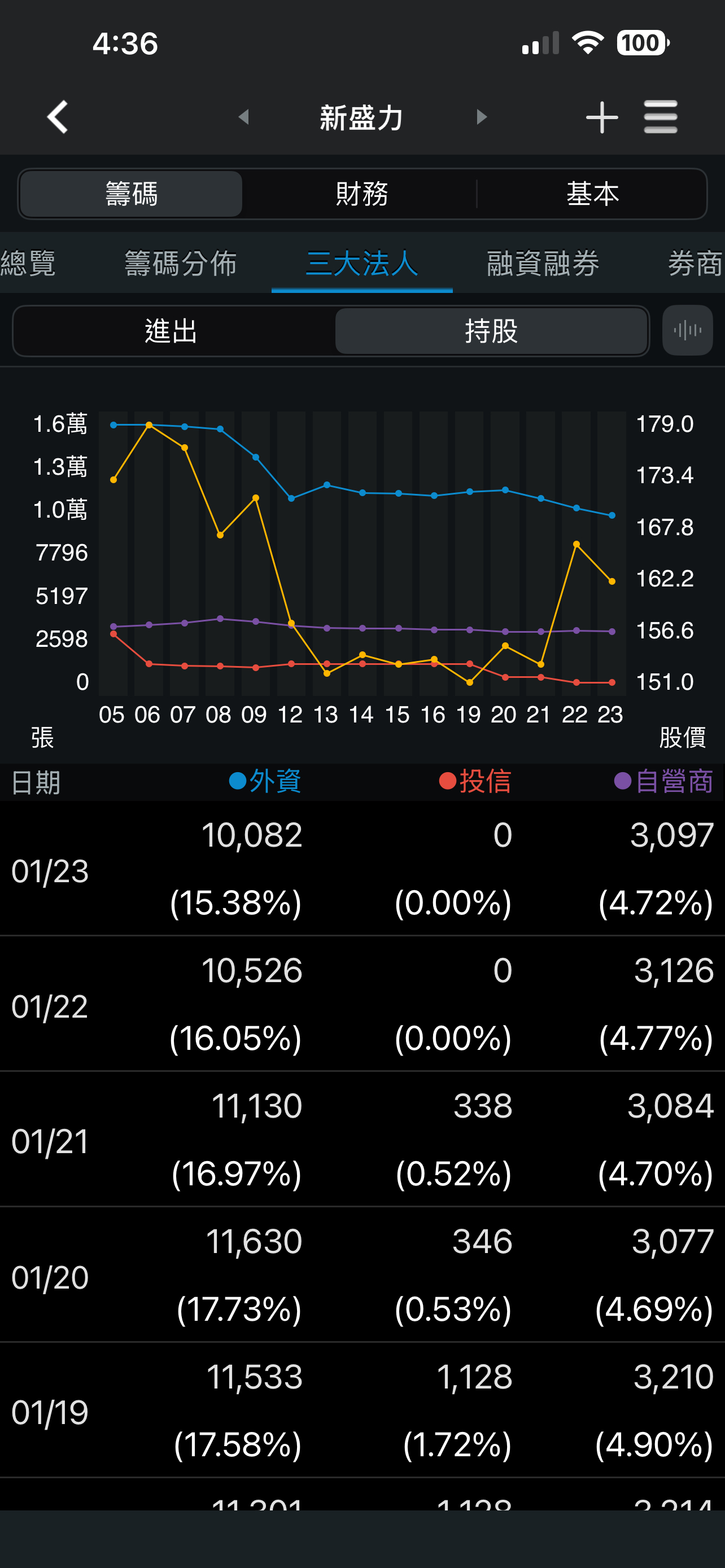Tap the back arrow at top left

click(58, 117)
